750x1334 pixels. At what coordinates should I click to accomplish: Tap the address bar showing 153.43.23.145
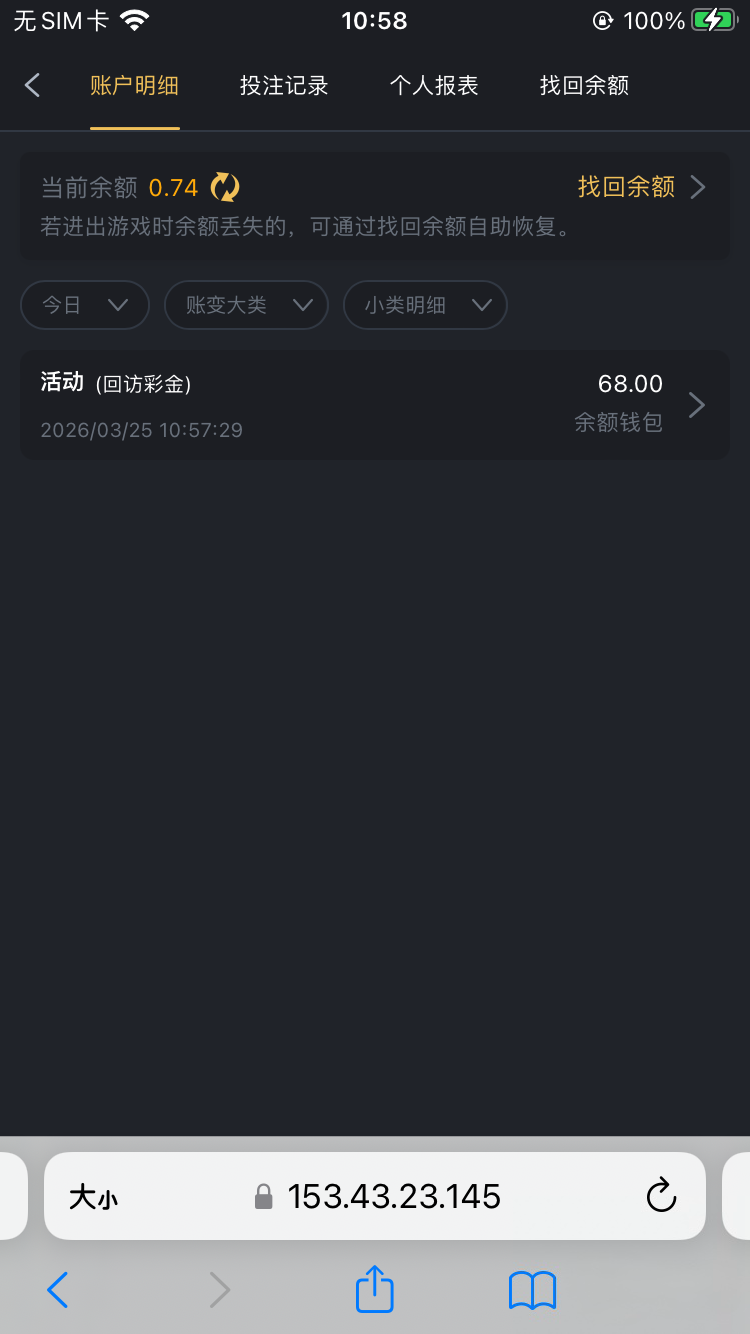[394, 1196]
